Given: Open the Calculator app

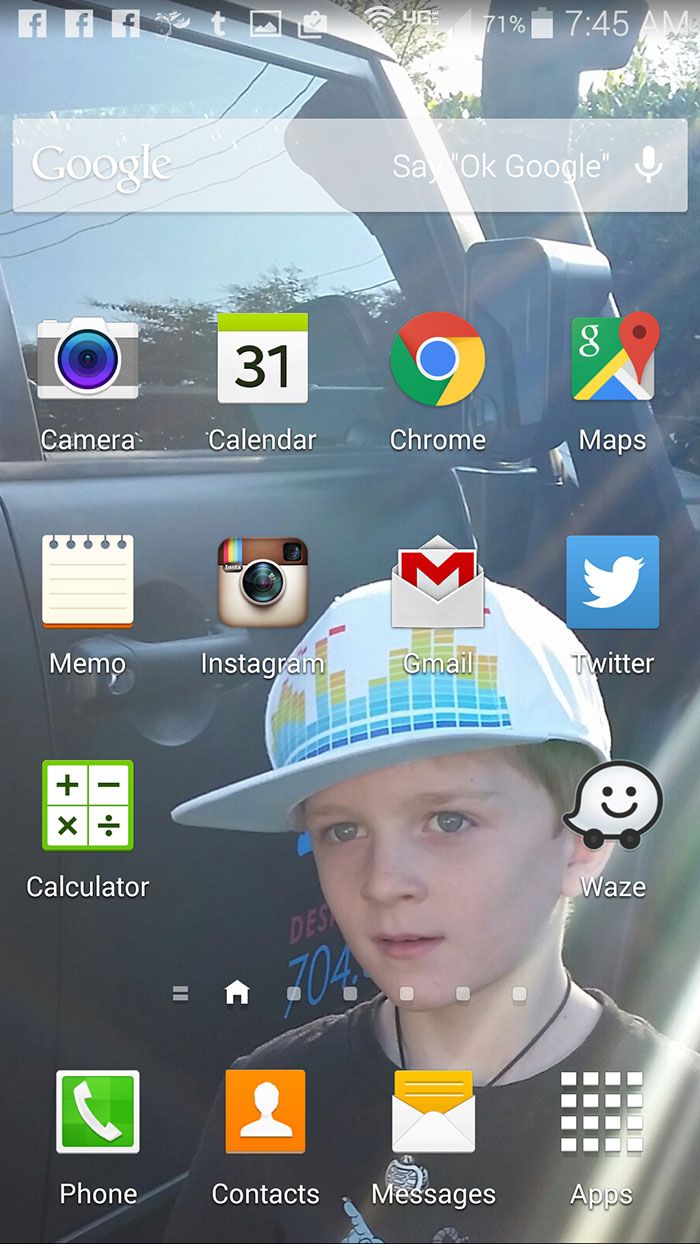Looking at the screenshot, I should (88, 806).
